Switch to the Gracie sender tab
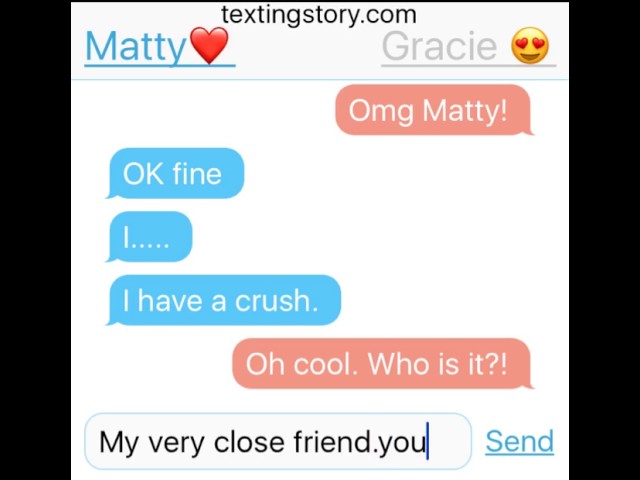This screenshot has height=480, width=640. click(x=466, y=47)
